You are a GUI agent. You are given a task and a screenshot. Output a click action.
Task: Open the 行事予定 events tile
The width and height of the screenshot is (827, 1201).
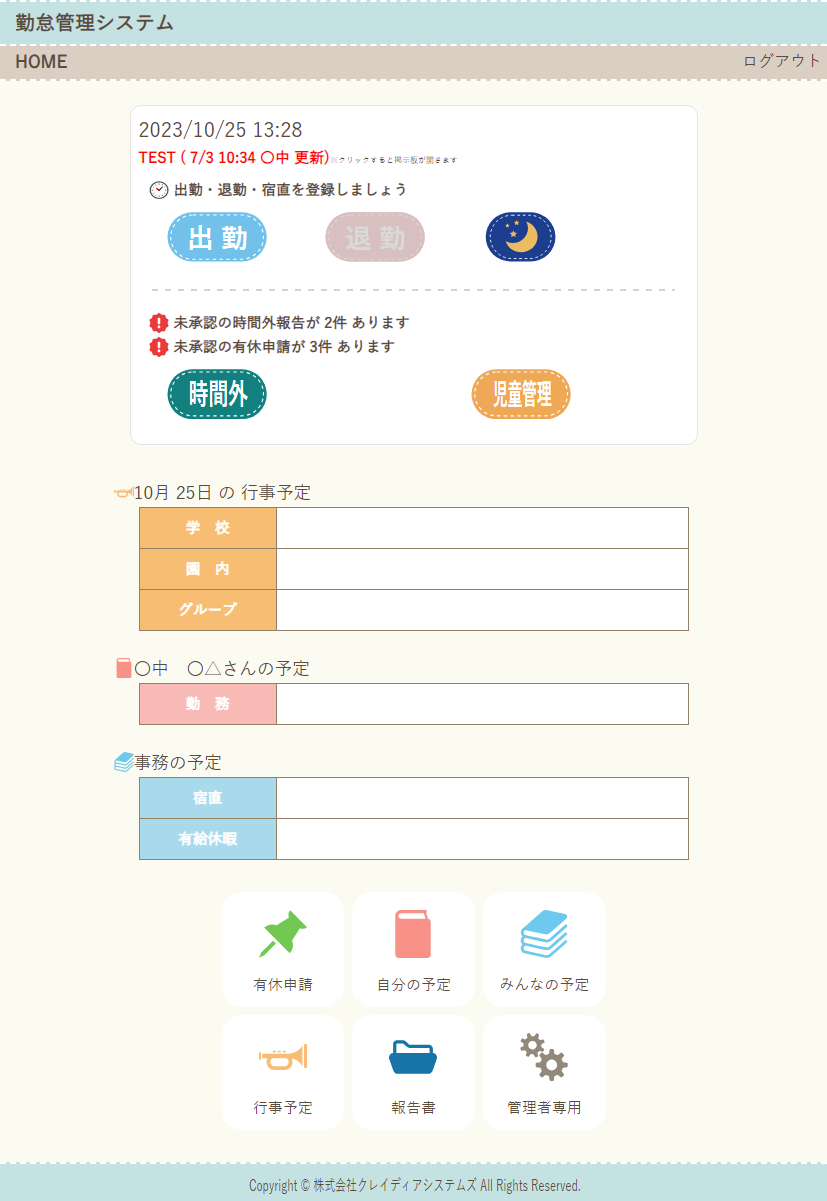coord(283,1072)
